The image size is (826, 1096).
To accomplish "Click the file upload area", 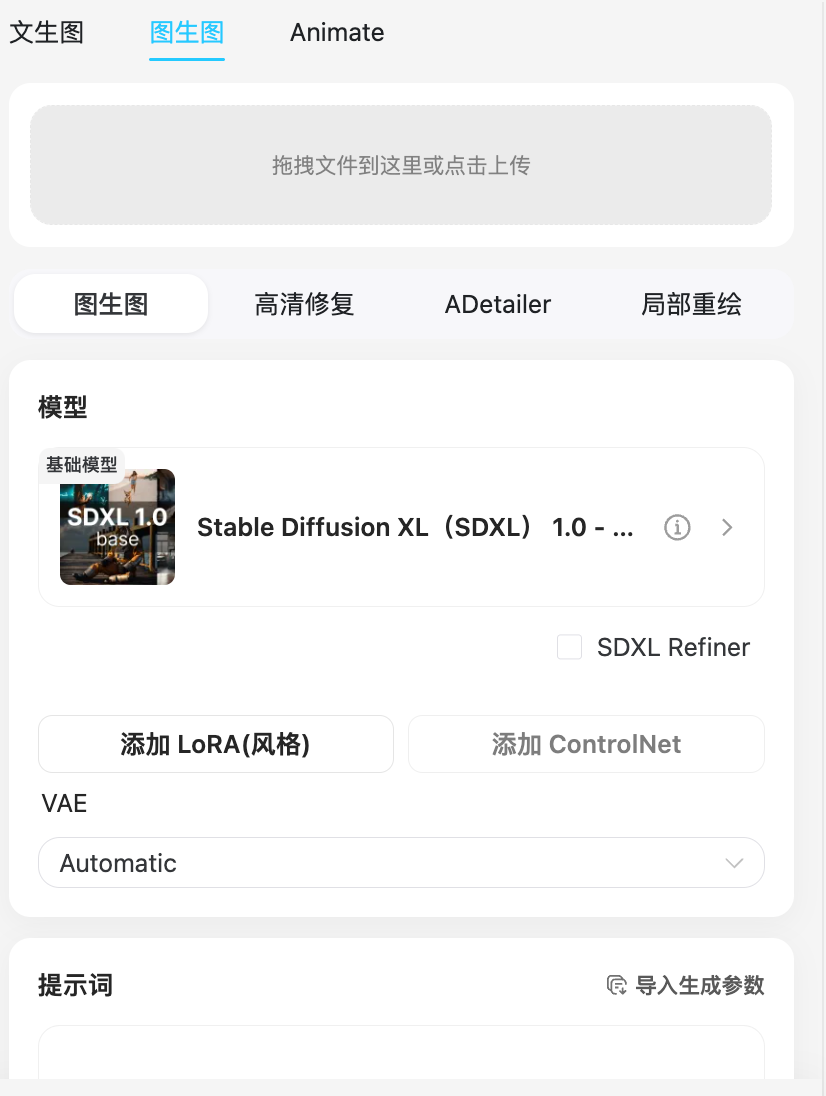I will pos(400,165).
